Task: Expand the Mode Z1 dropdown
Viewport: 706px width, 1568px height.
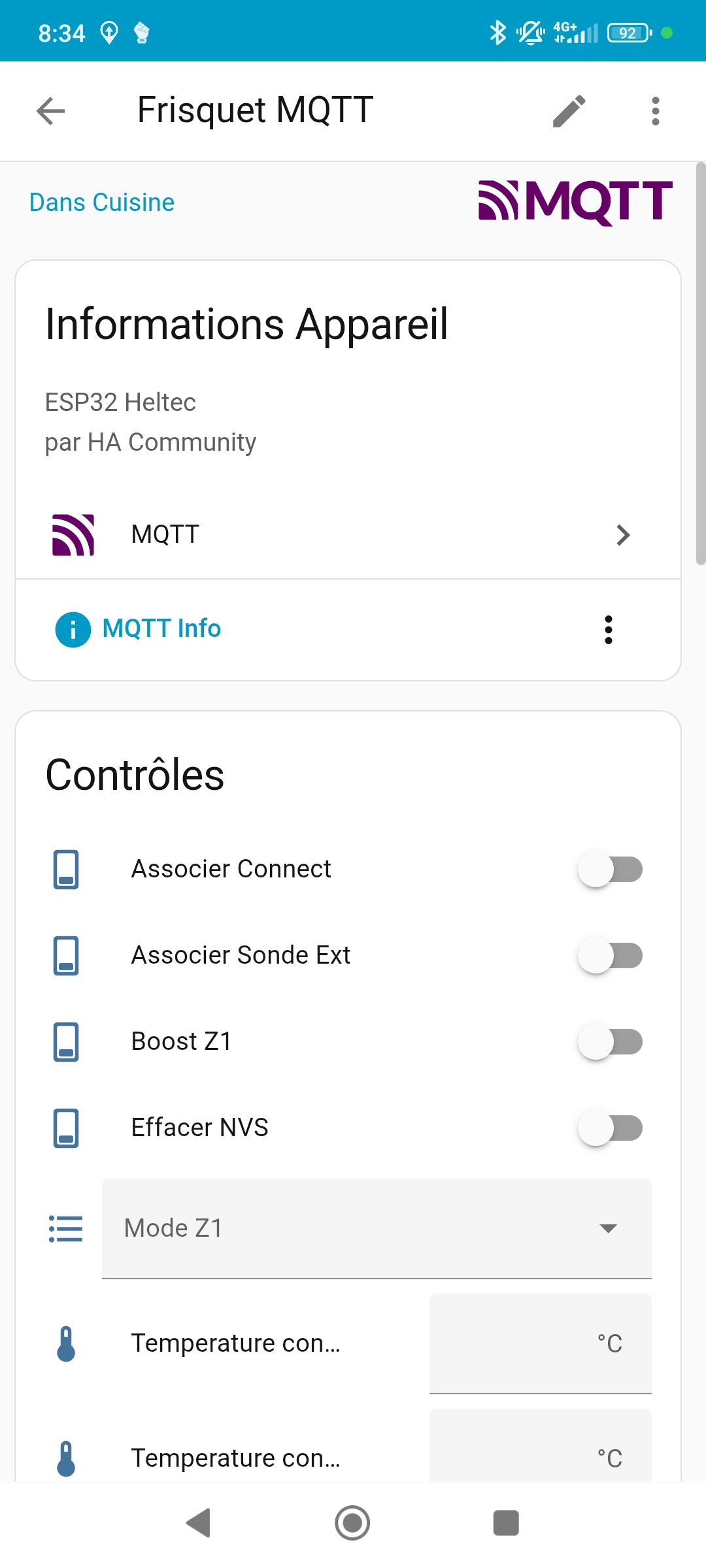Action: click(x=377, y=1228)
